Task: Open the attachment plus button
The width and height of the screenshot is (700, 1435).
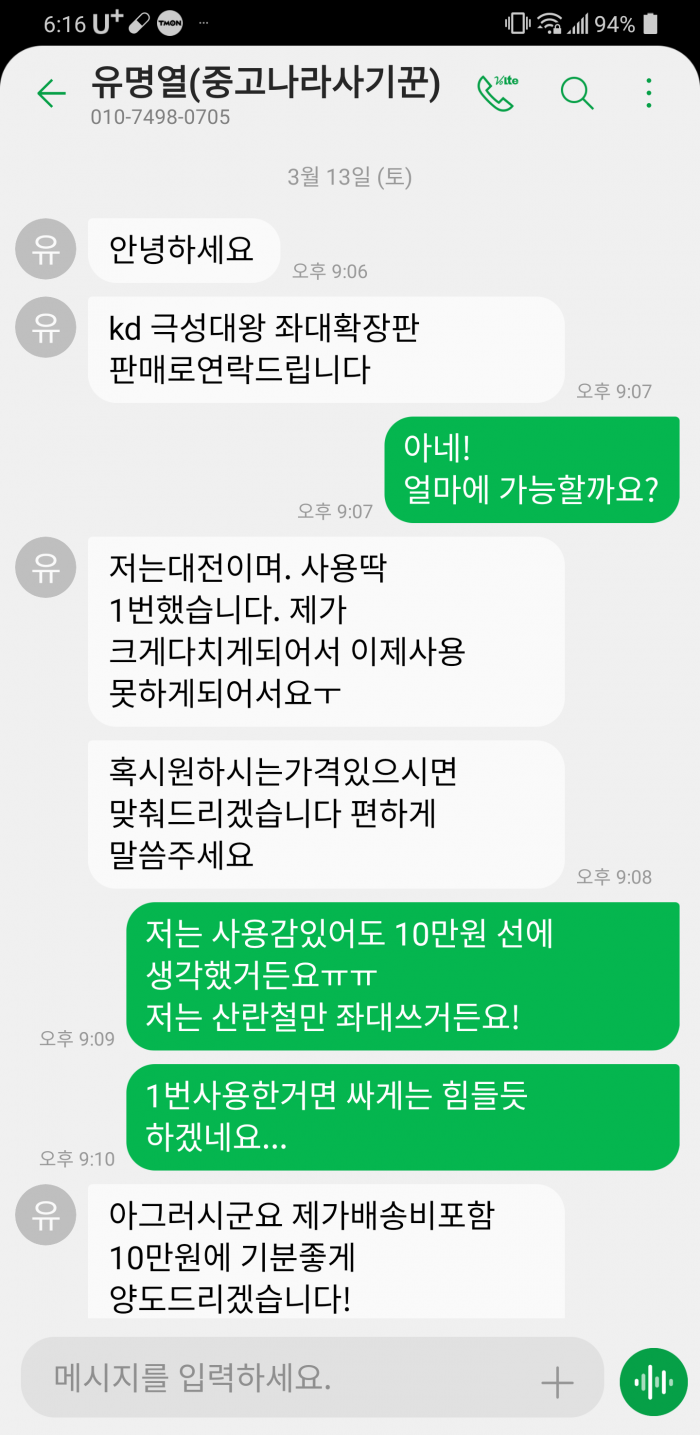Action: [557, 1383]
